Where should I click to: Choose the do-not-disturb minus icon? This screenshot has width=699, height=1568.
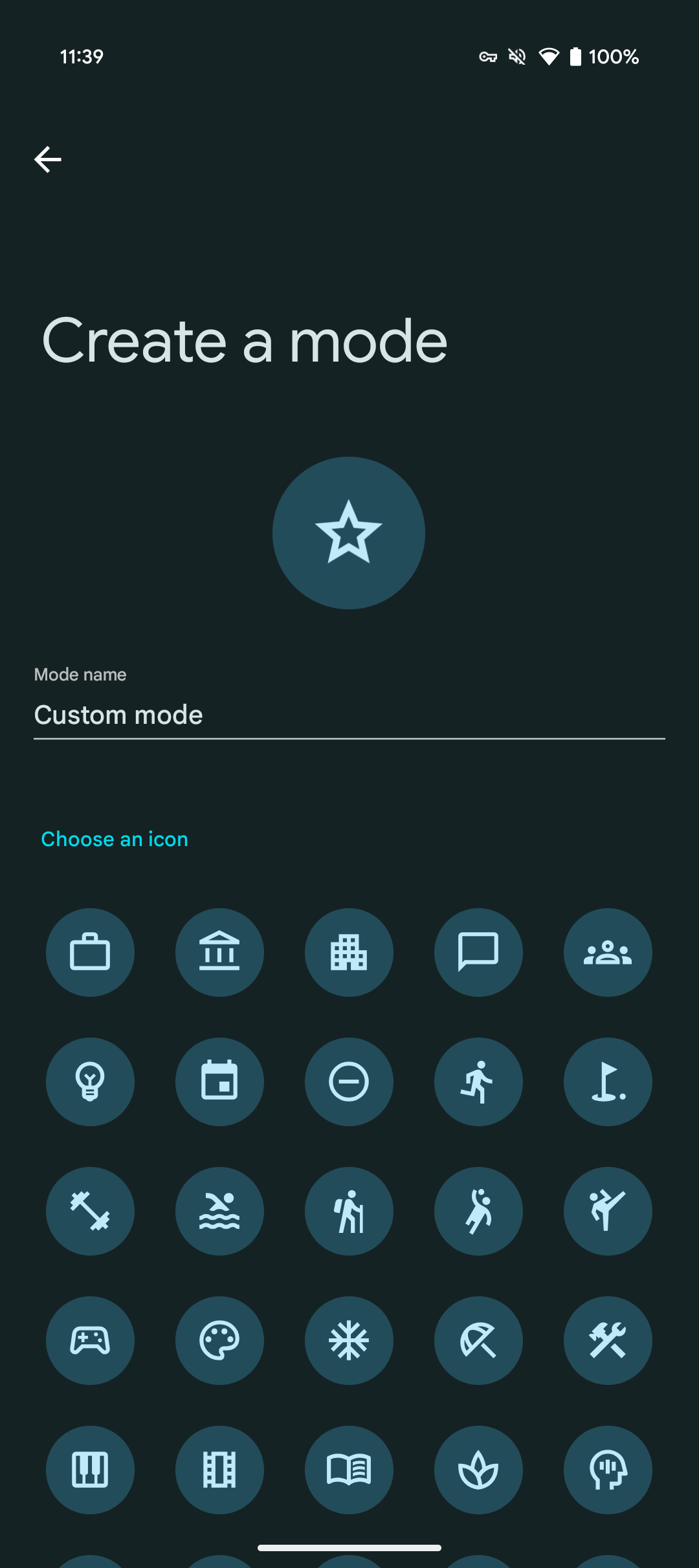[349, 1082]
